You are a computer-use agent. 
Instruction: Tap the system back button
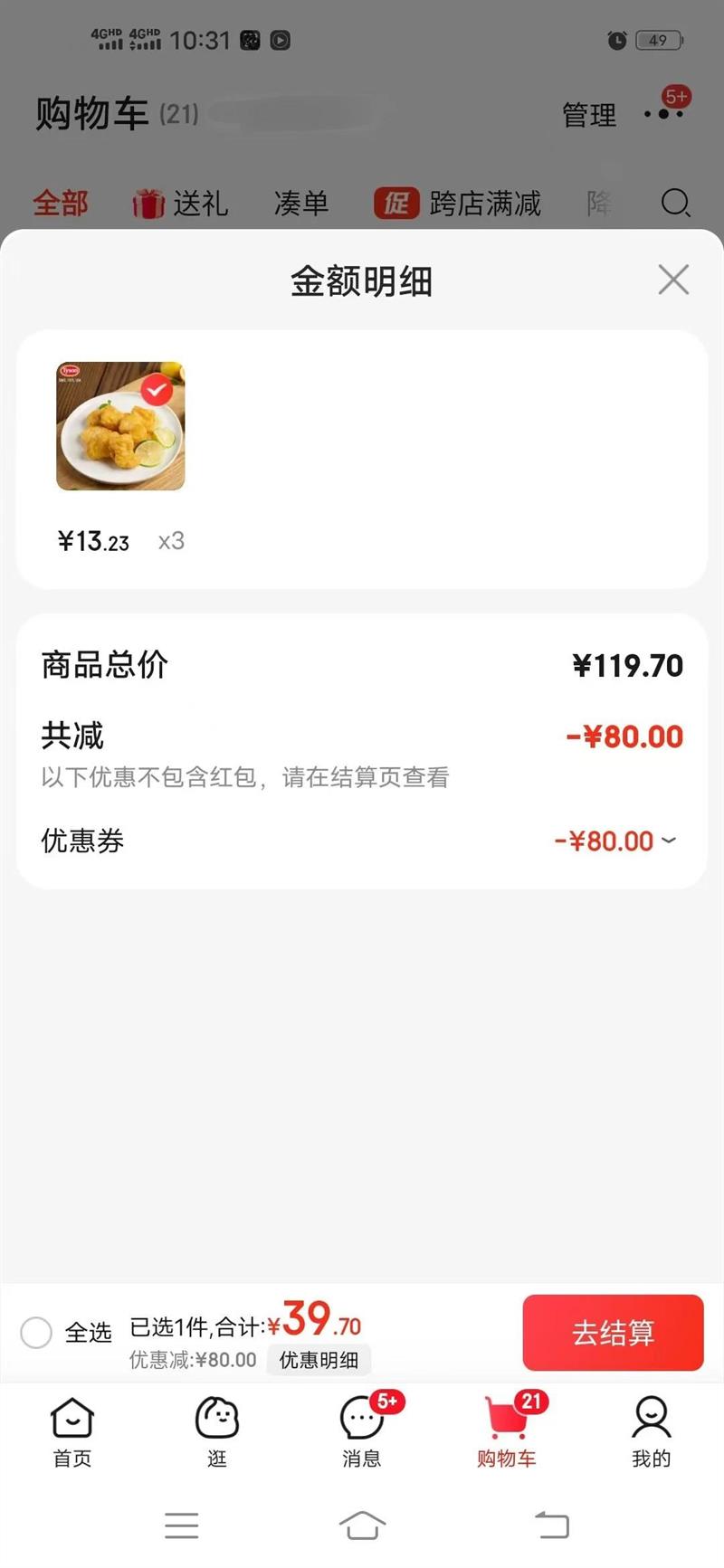pyautogui.click(x=551, y=1525)
